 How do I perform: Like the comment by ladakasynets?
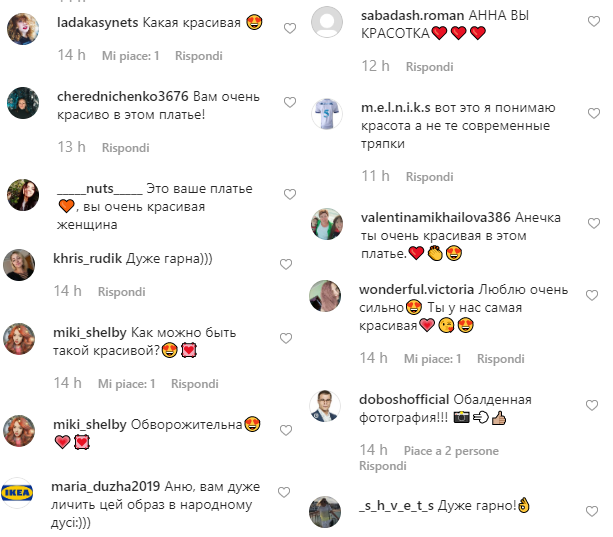(290, 28)
